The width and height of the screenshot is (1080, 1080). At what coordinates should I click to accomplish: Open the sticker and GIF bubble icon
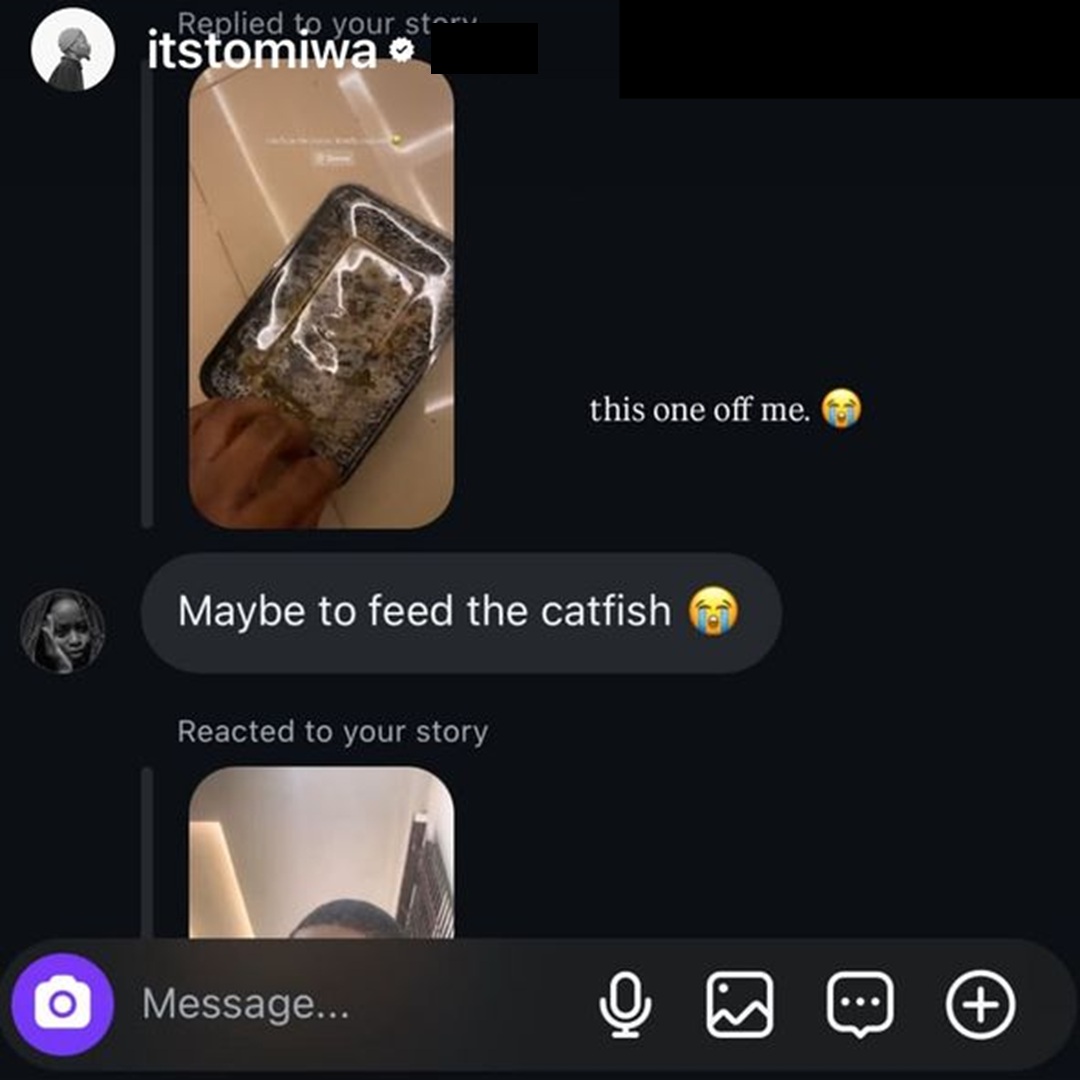point(860,1004)
